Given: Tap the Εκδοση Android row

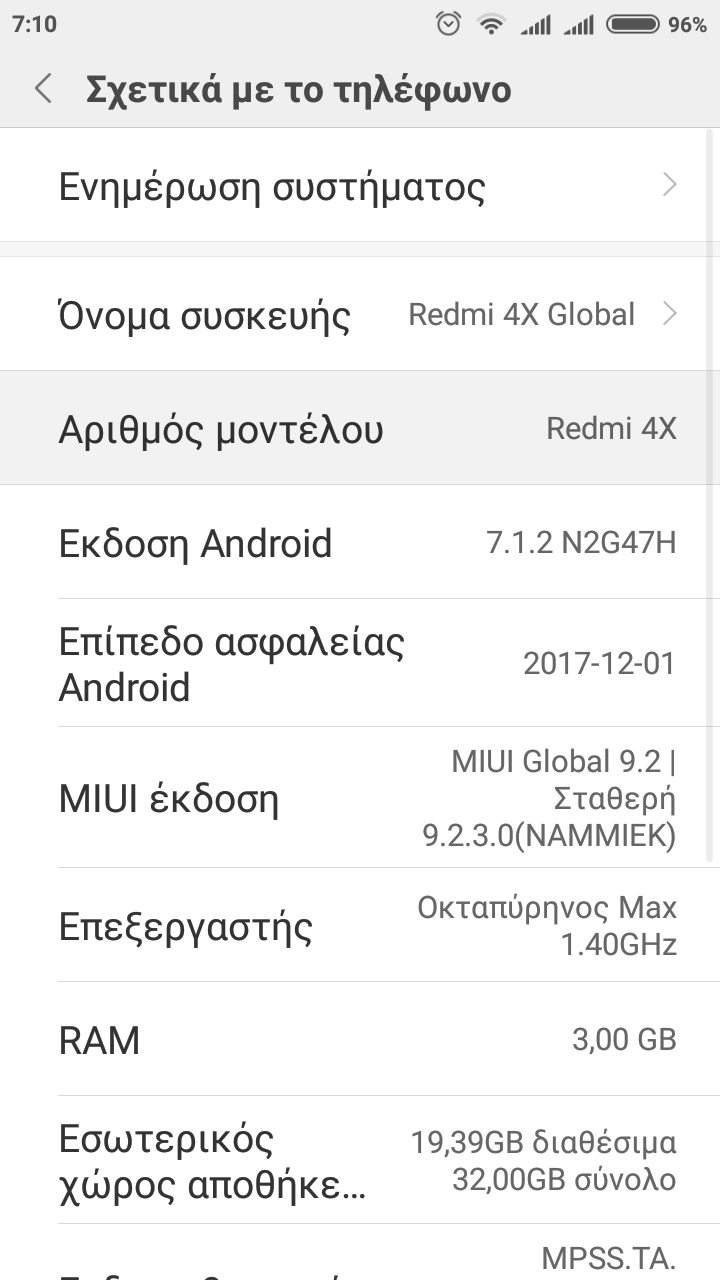Looking at the screenshot, I should [360, 543].
